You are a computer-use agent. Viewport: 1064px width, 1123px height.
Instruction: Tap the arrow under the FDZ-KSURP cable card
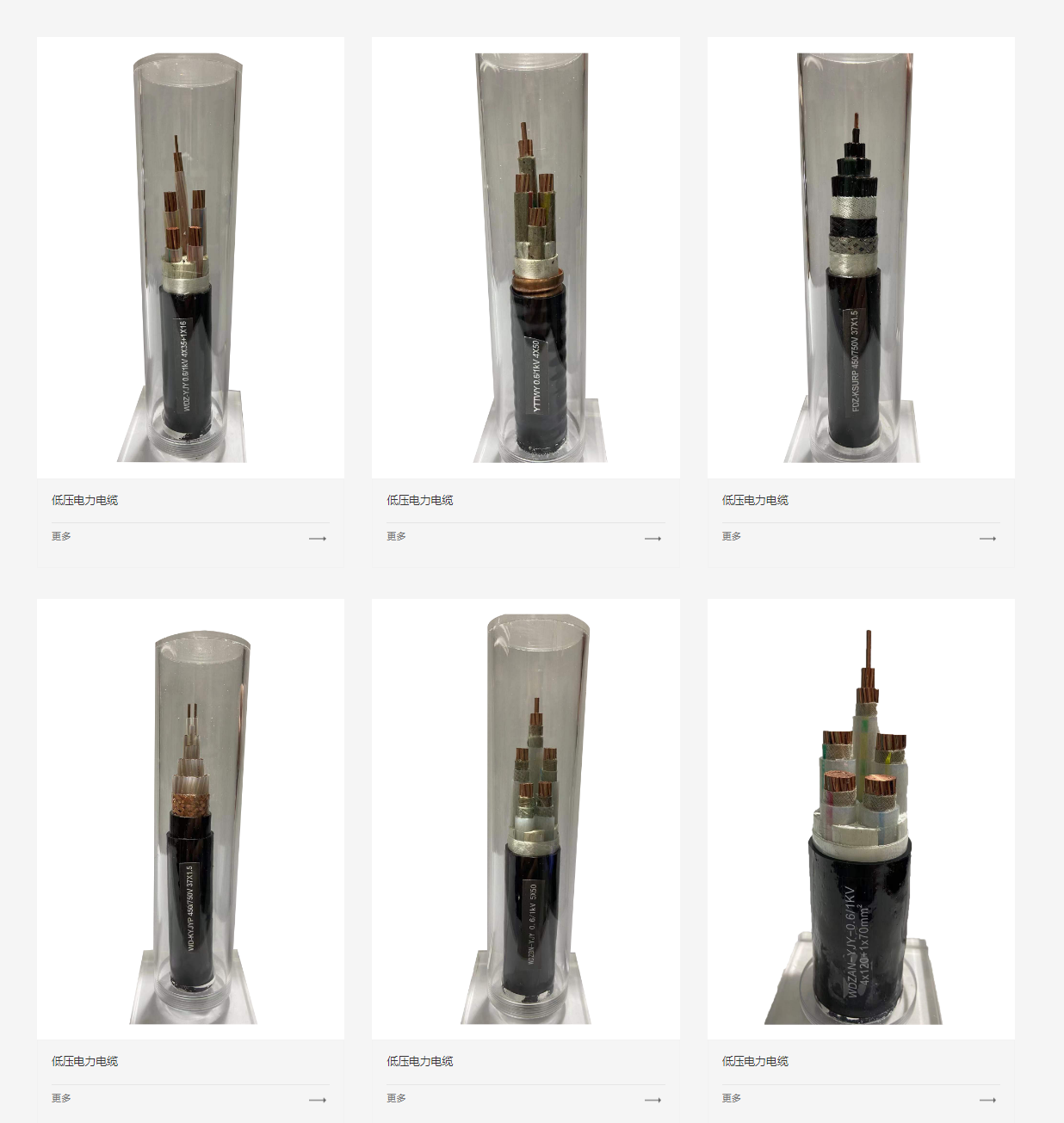coord(987,539)
